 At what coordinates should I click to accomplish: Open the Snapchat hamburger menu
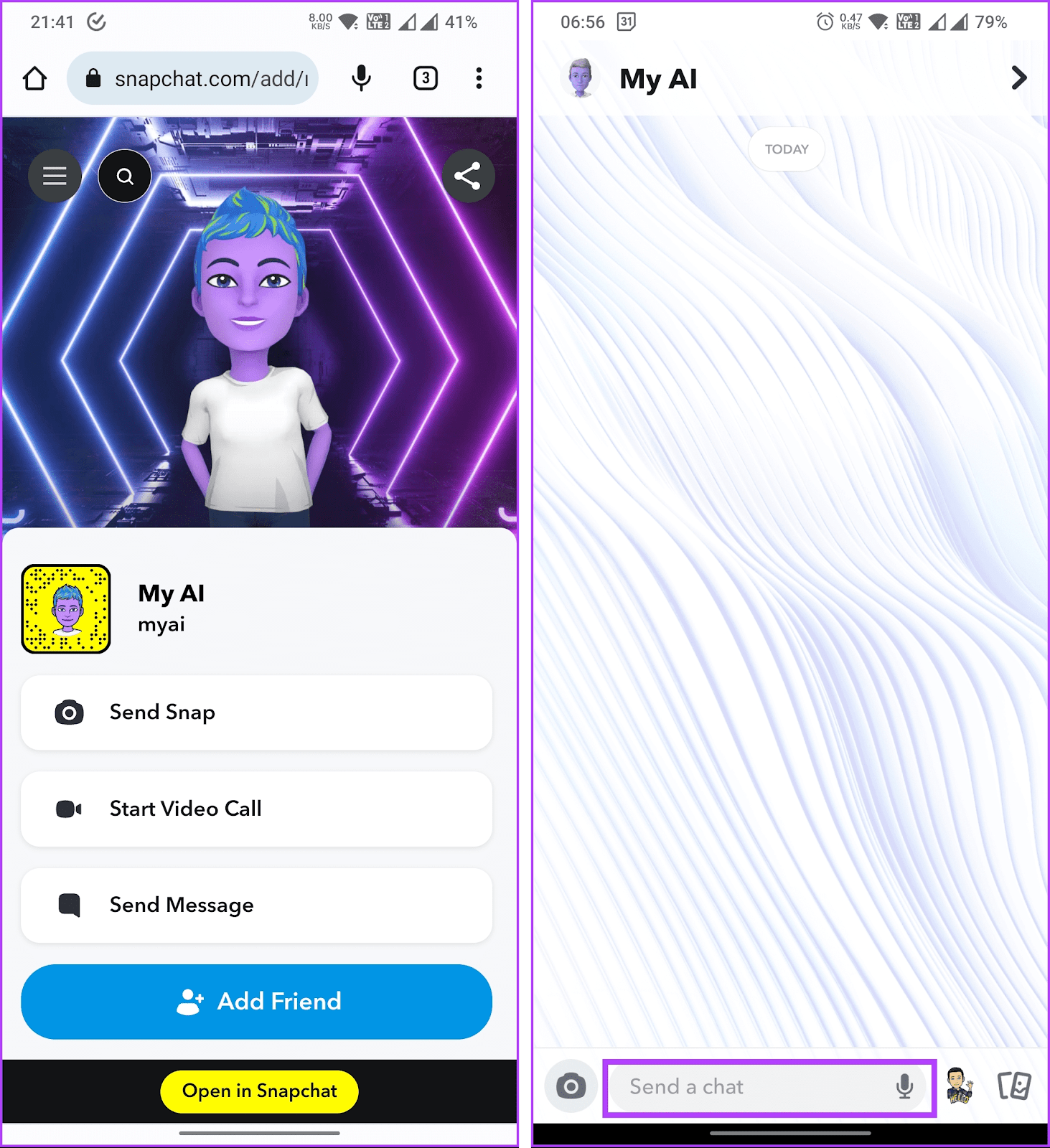tap(55, 176)
